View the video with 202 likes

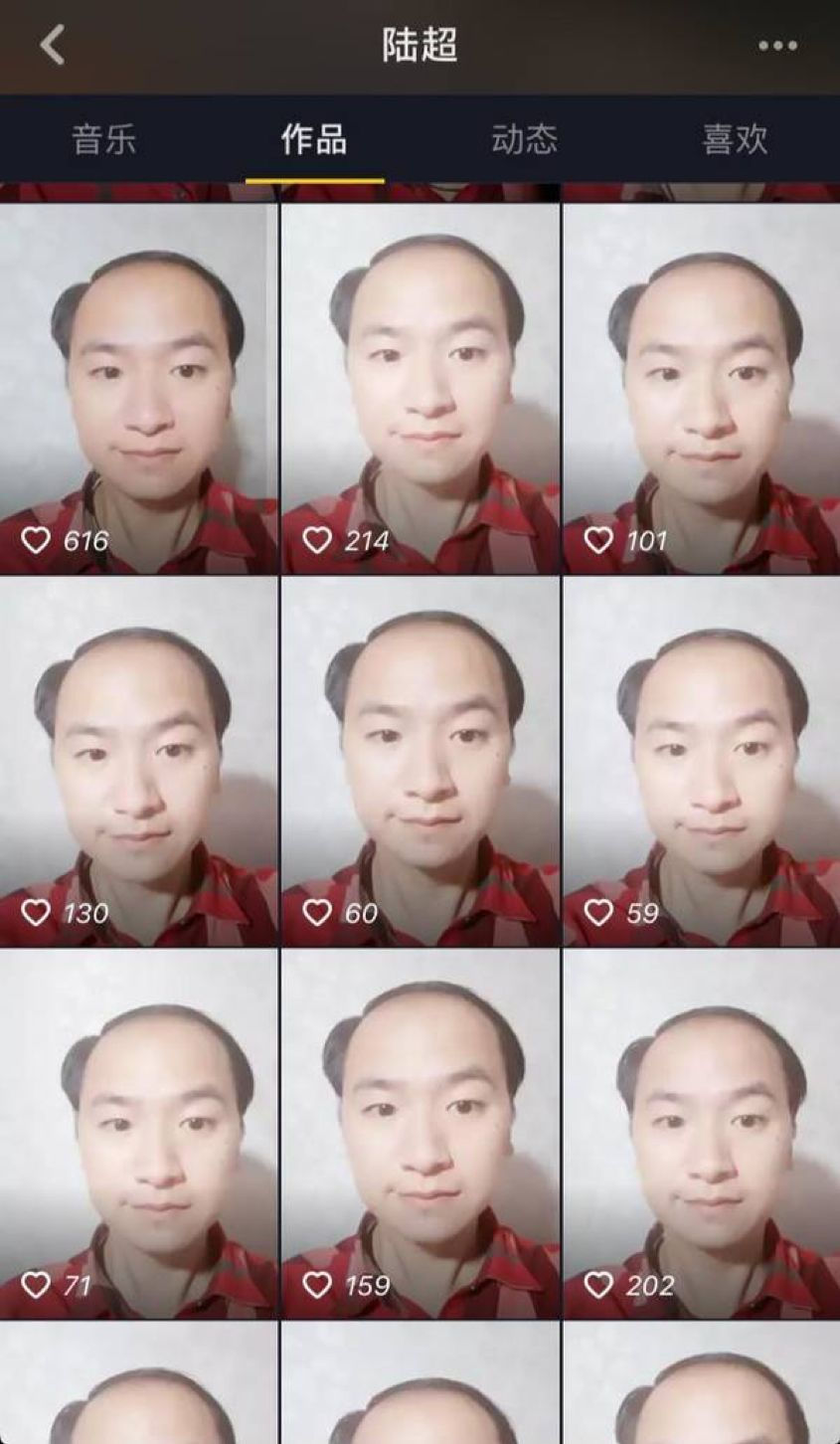pos(702,1134)
